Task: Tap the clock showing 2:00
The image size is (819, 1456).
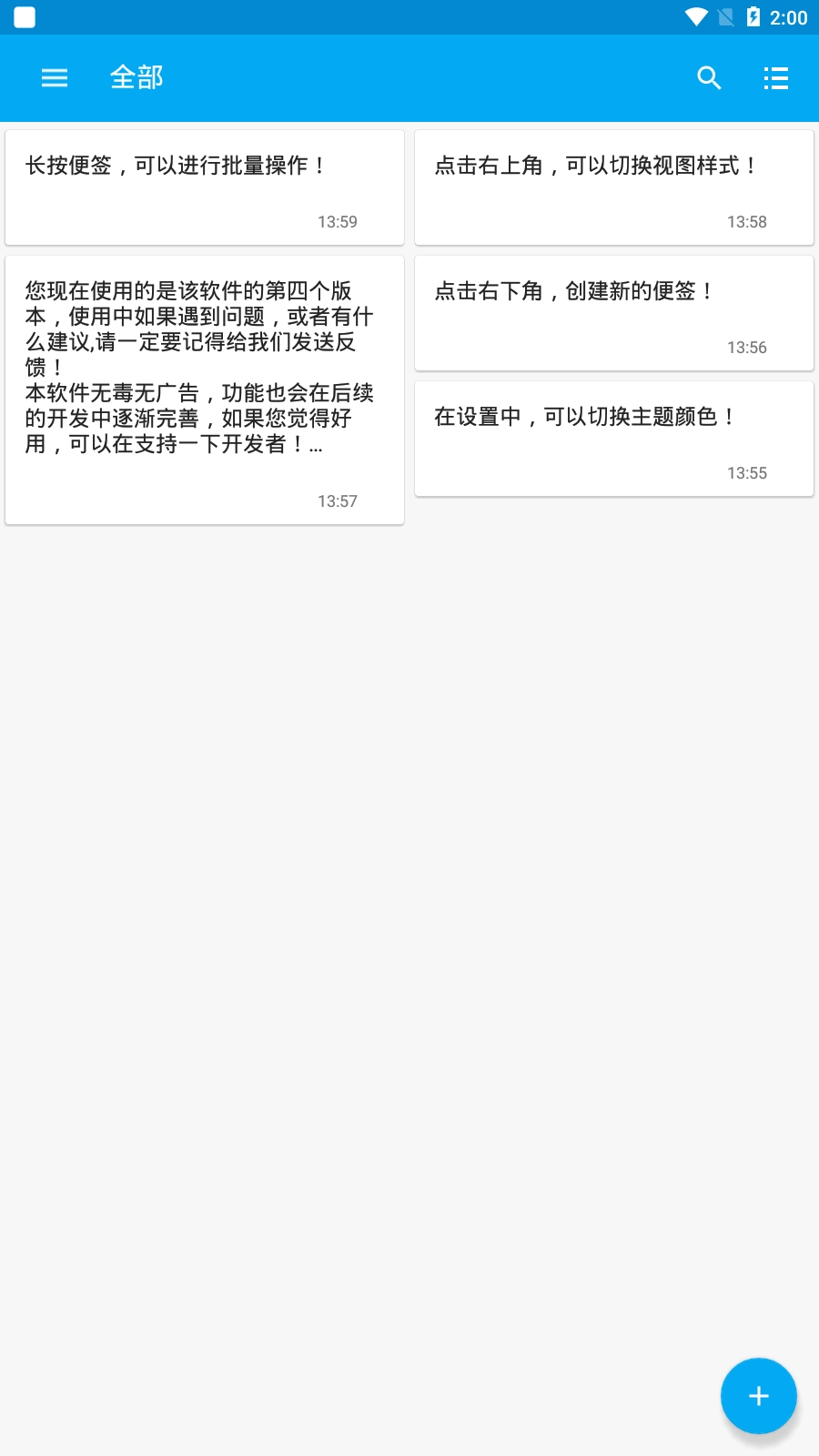Action: point(786,16)
